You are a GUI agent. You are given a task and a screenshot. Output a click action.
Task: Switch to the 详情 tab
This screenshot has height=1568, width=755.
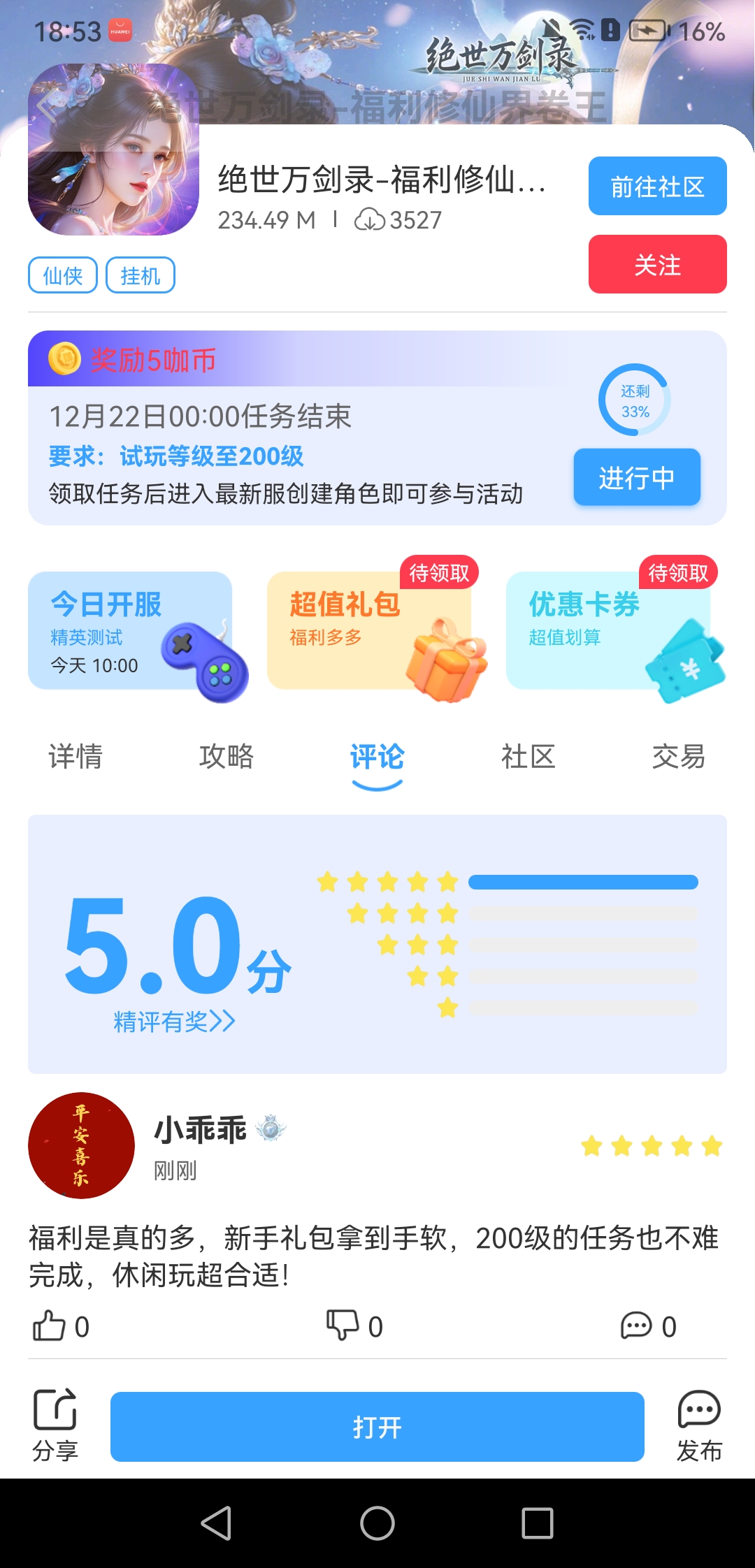(x=75, y=757)
